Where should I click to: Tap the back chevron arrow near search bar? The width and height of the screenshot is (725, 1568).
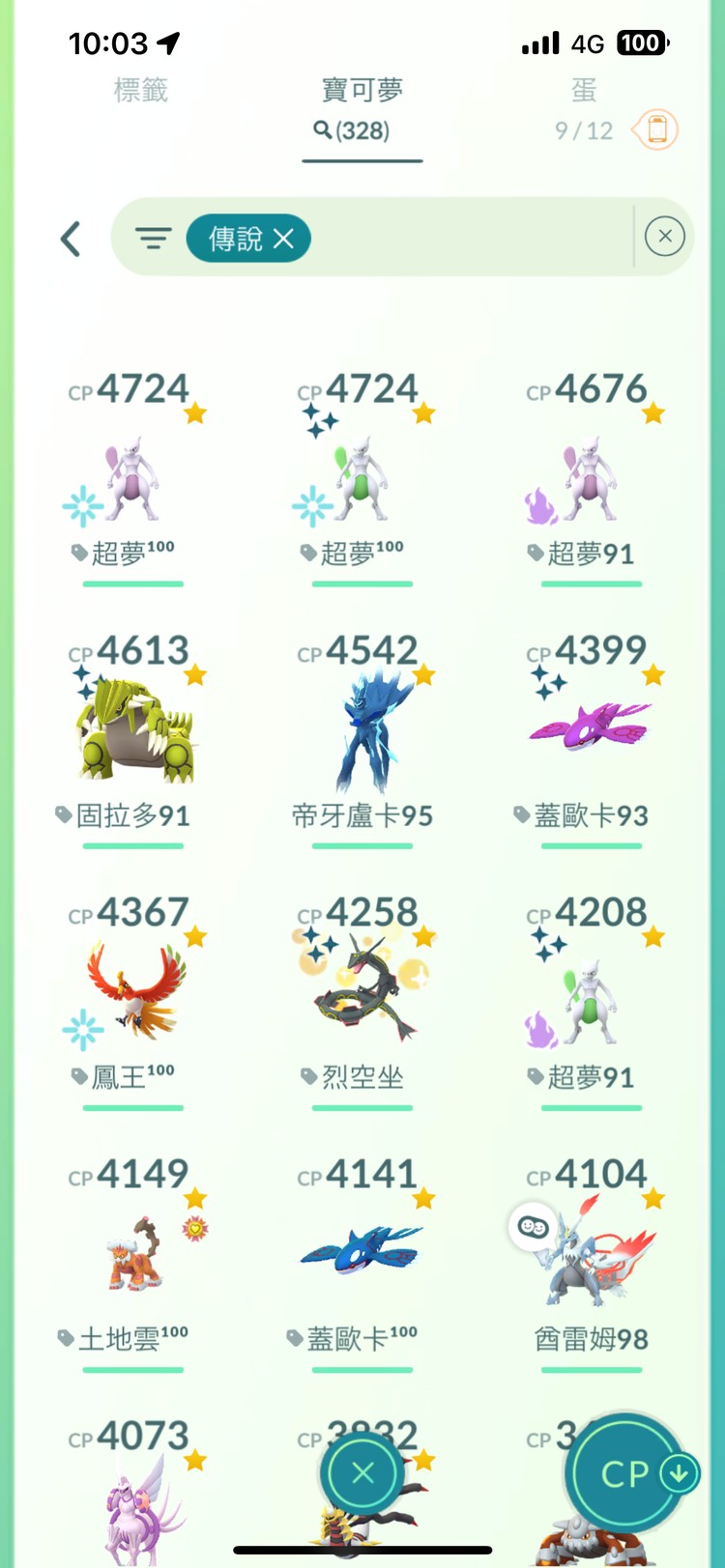[x=71, y=238]
